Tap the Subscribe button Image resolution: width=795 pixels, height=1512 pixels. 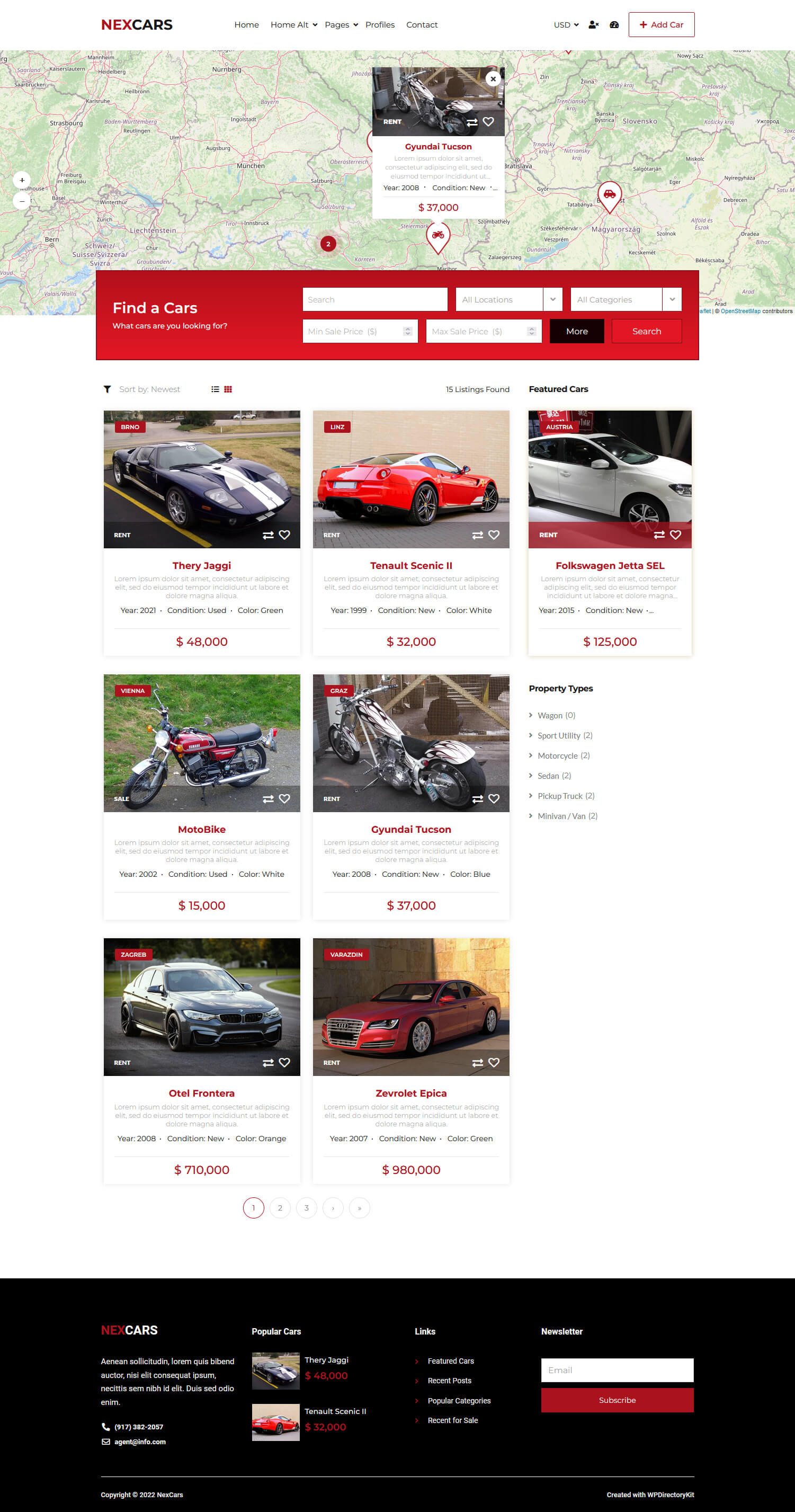(x=617, y=1400)
